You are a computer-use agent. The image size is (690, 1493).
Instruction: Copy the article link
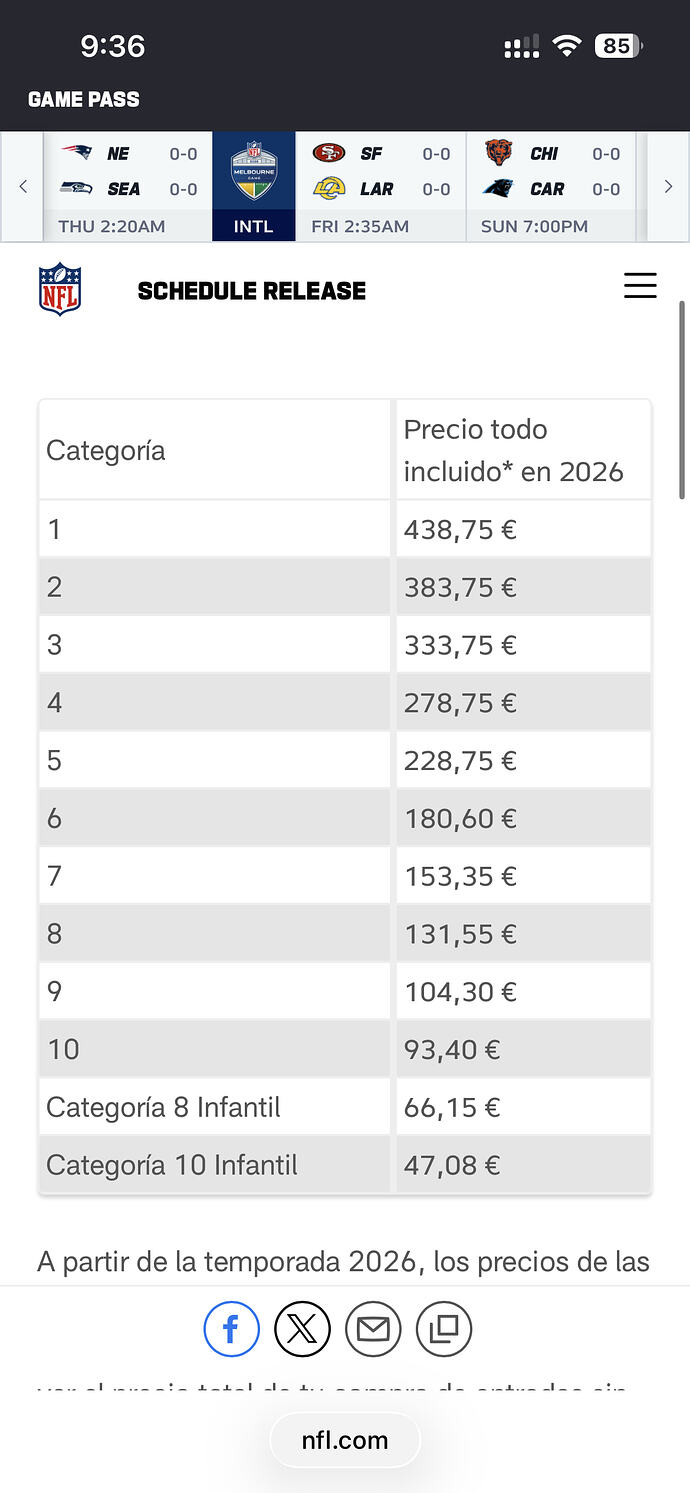pos(444,1329)
